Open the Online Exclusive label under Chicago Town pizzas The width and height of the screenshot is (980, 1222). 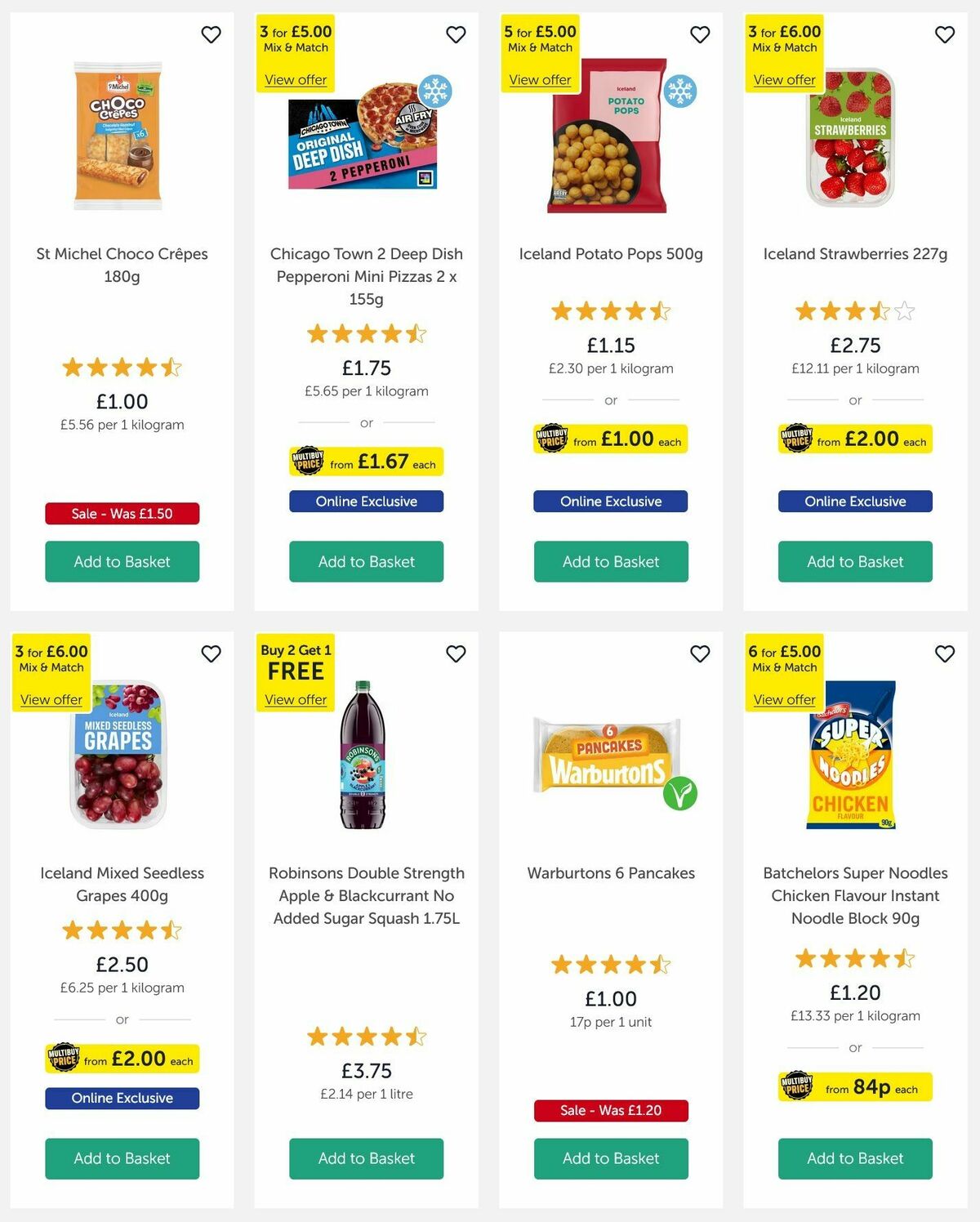coord(366,501)
